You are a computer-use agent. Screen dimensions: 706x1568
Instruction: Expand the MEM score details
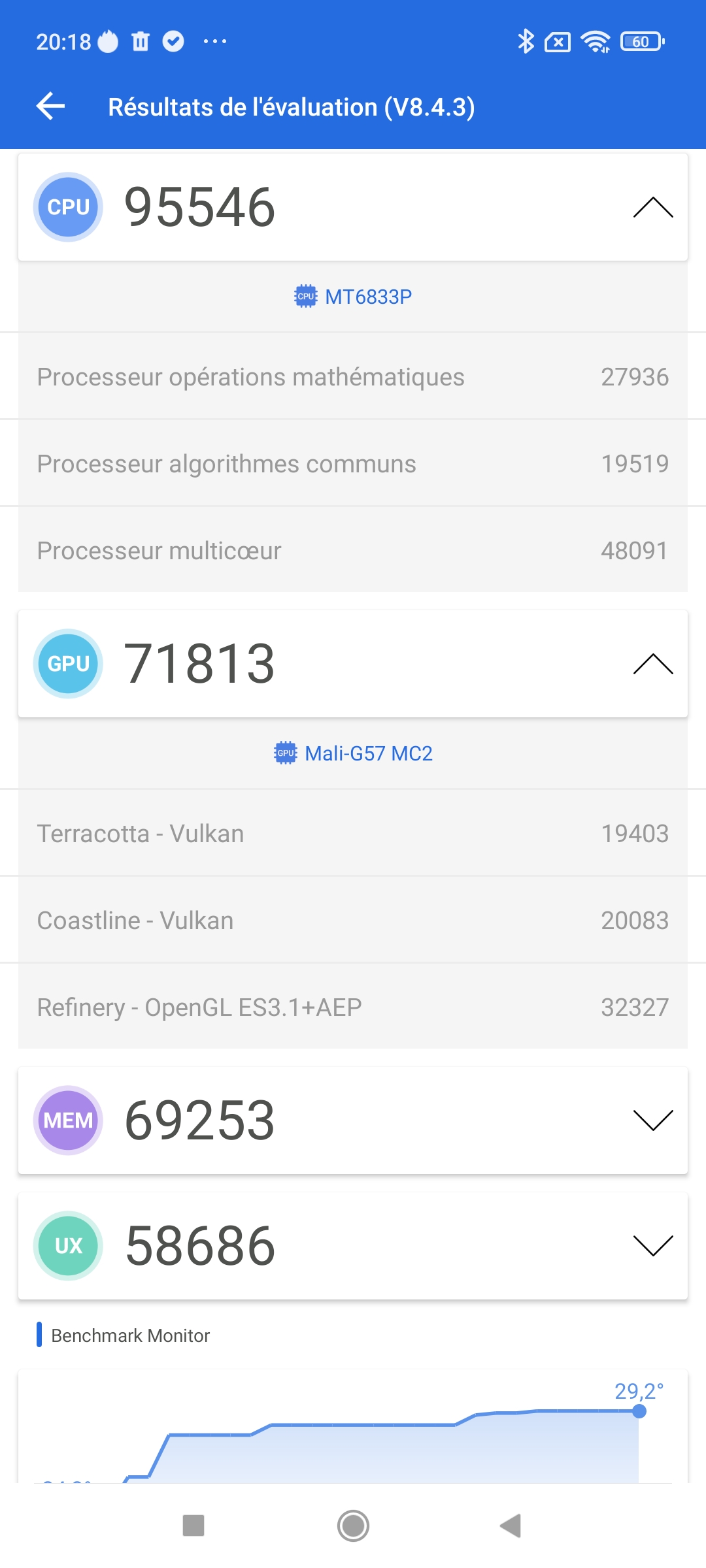pyautogui.click(x=652, y=1120)
